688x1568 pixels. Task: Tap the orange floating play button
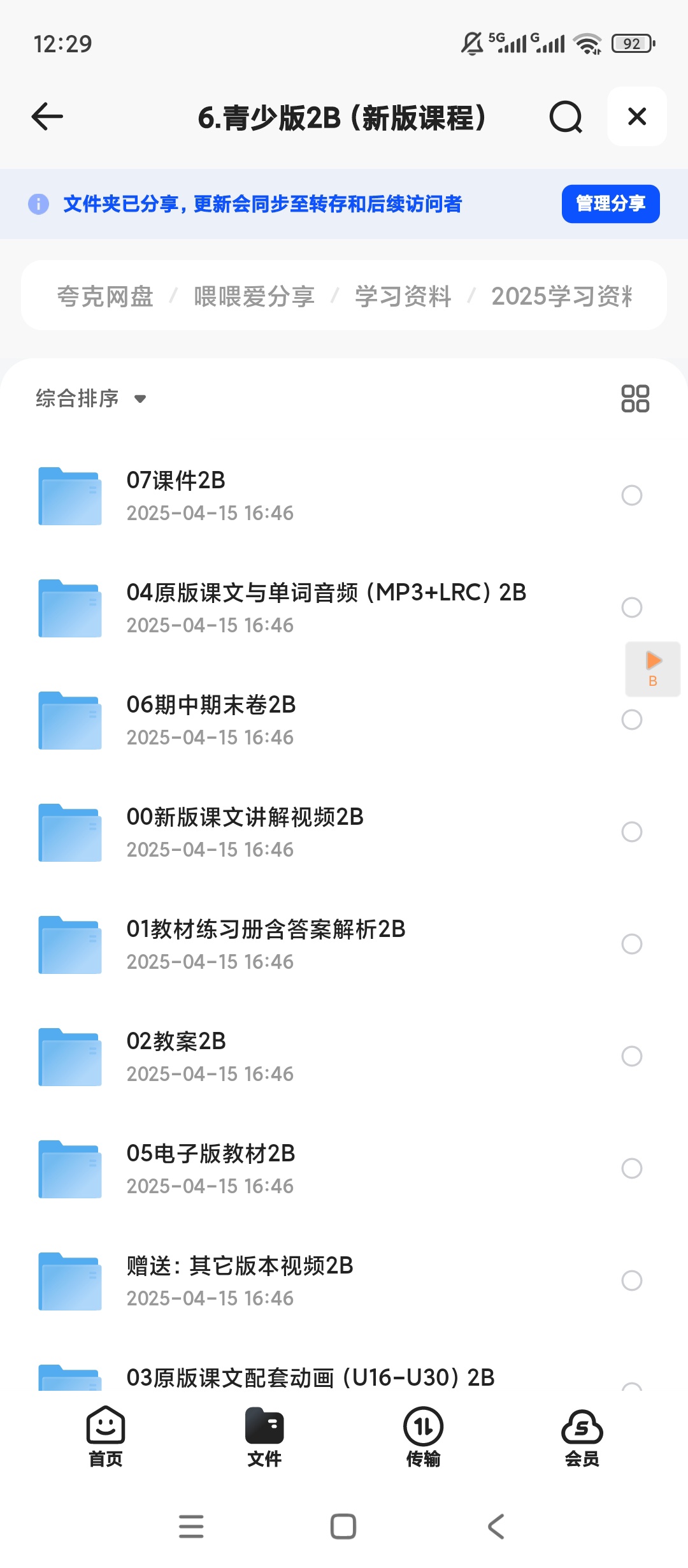click(x=653, y=669)
